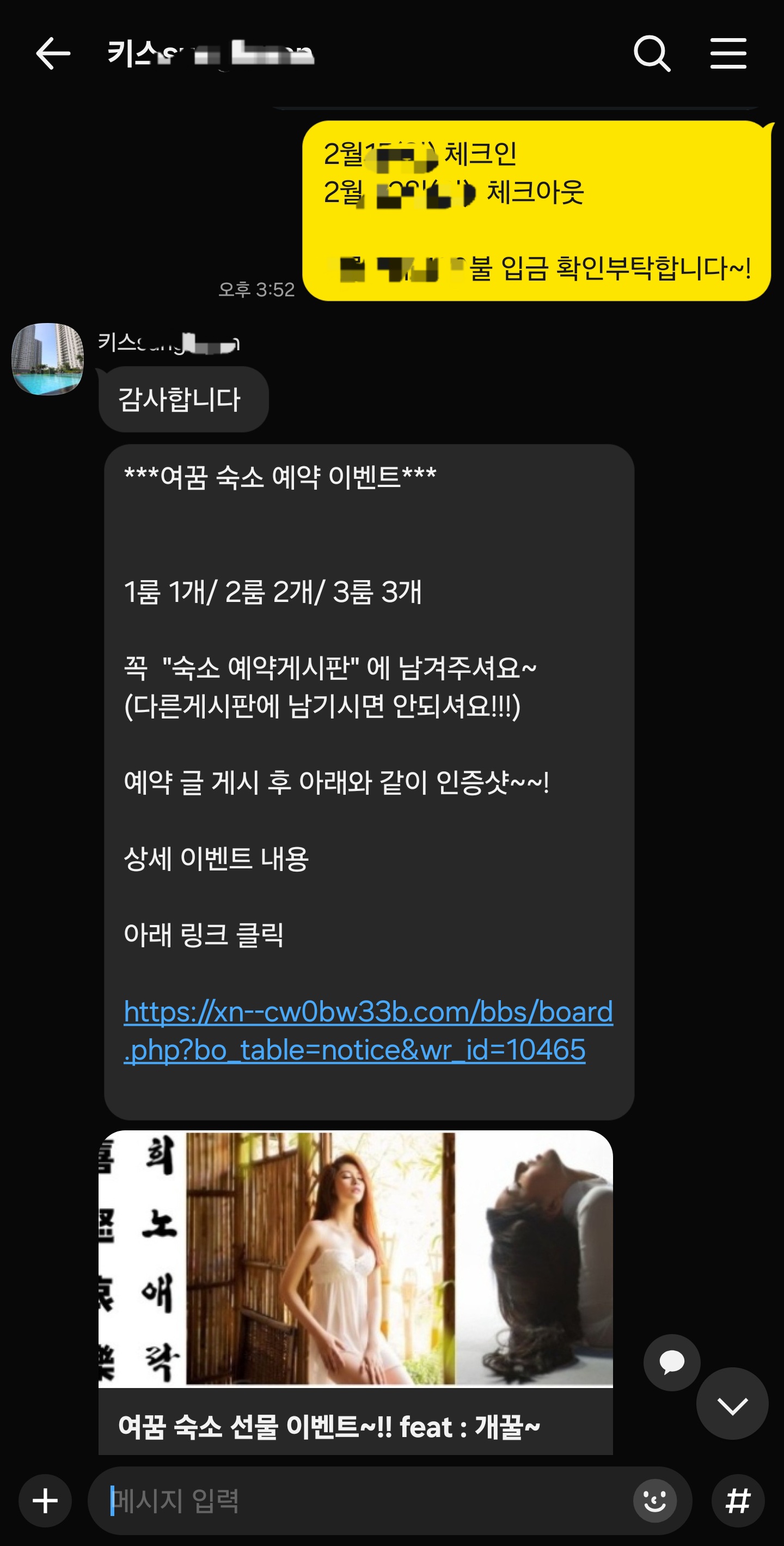Jump to the latest message

pyautogui.click(x=732, y=1404)
